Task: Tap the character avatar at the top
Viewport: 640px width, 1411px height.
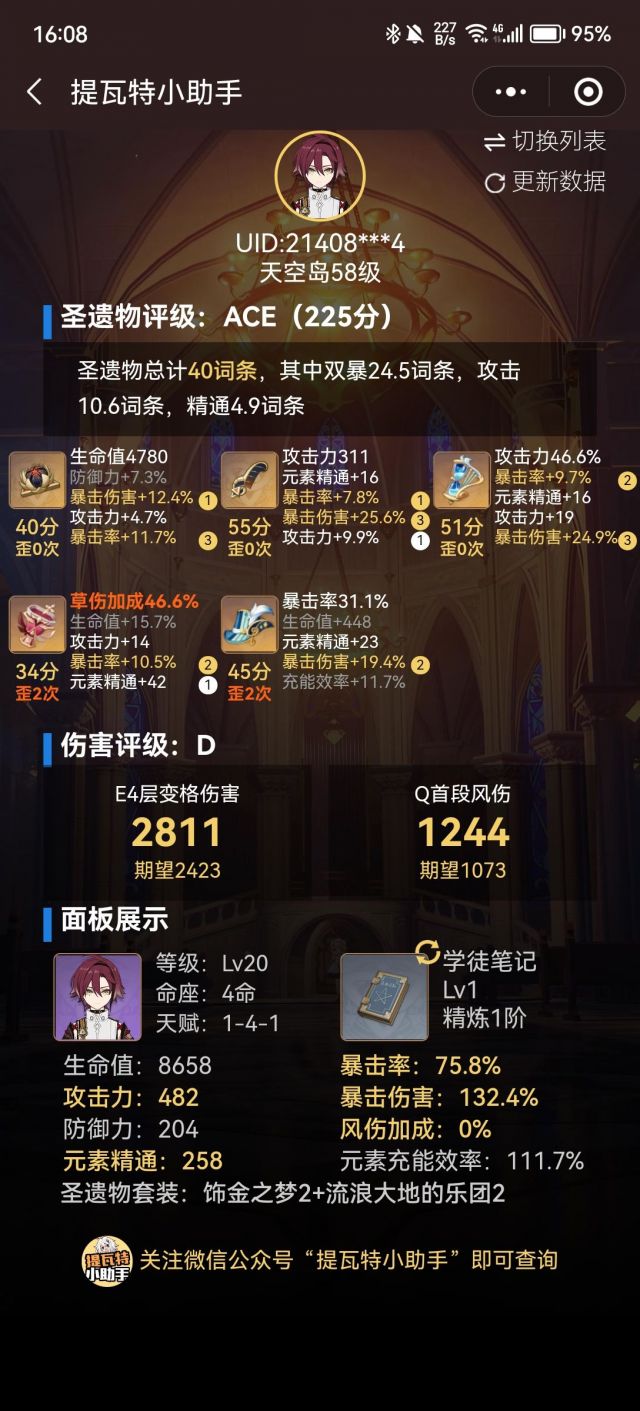Action: [320, 176]
